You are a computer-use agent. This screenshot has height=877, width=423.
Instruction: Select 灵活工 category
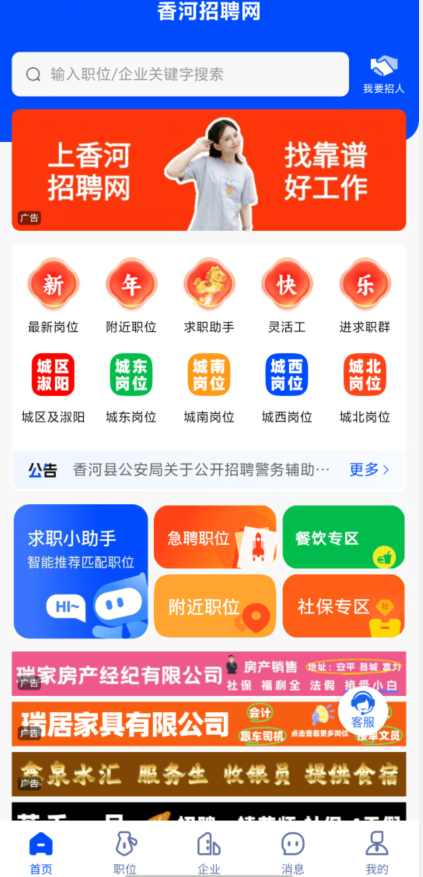coord(287,296)
